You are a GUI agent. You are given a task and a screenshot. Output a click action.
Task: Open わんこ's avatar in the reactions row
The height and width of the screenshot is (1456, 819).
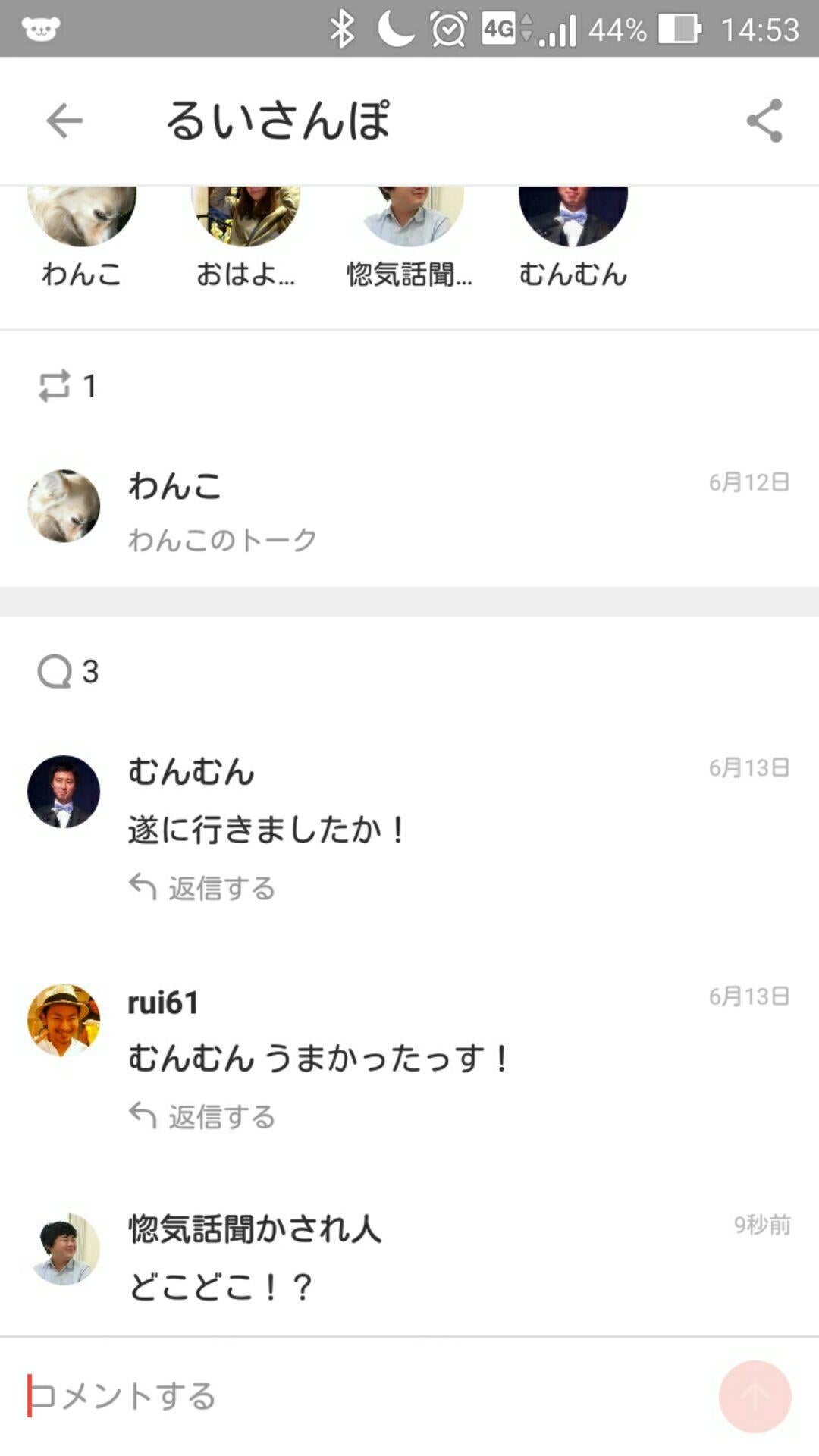pyautogui.click(x=81, y=216)
